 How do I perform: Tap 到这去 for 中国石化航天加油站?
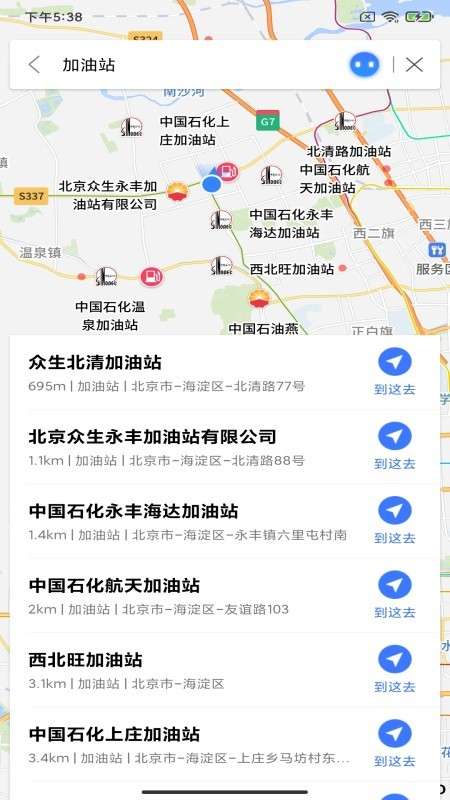(395, 595)
